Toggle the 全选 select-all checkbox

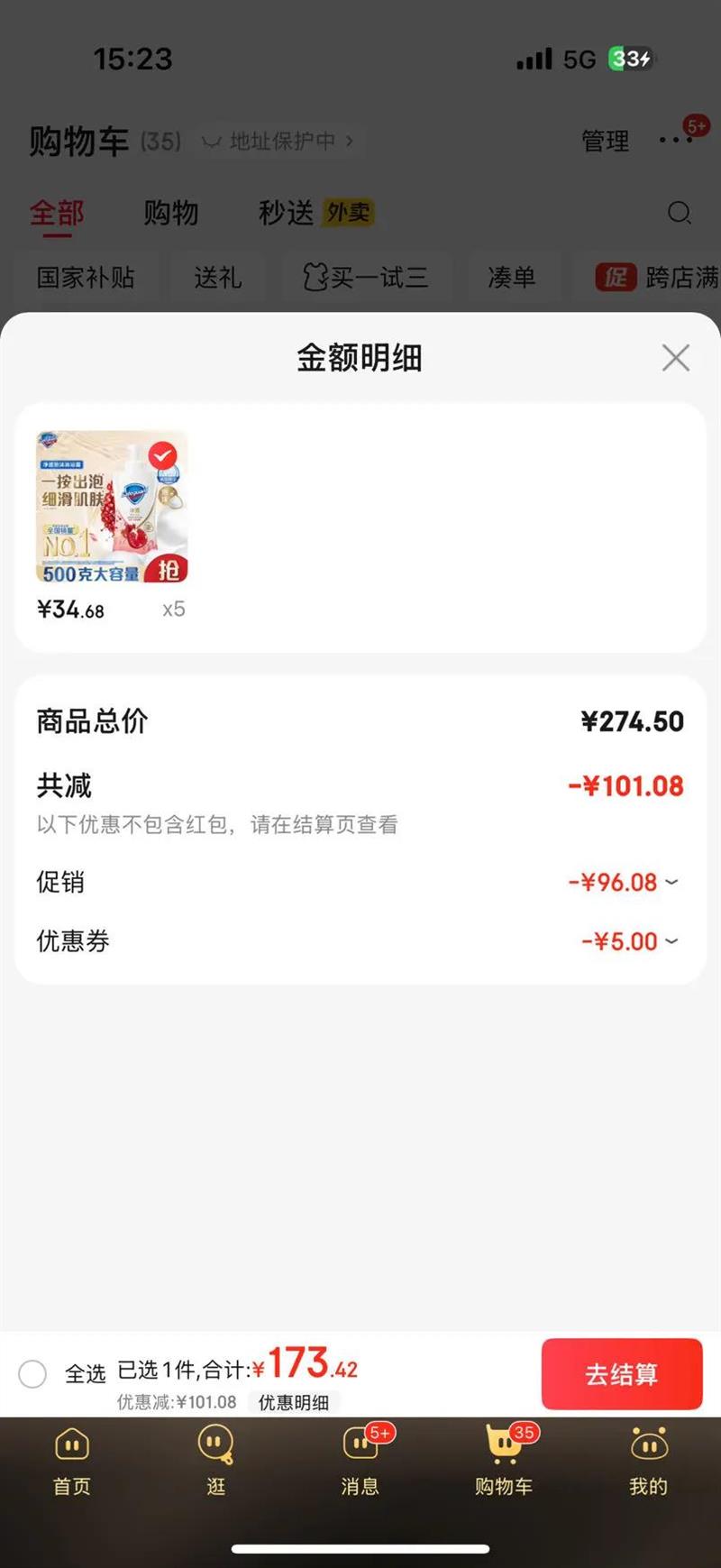(33, 1374)
